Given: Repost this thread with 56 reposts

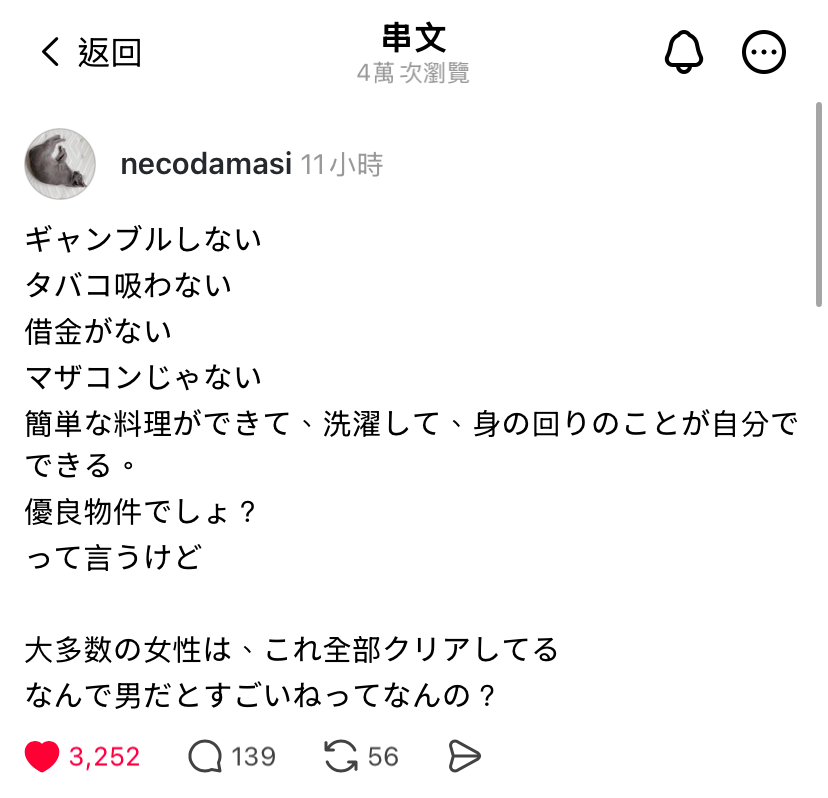Looking at the screenshot, I should [342, 757].
